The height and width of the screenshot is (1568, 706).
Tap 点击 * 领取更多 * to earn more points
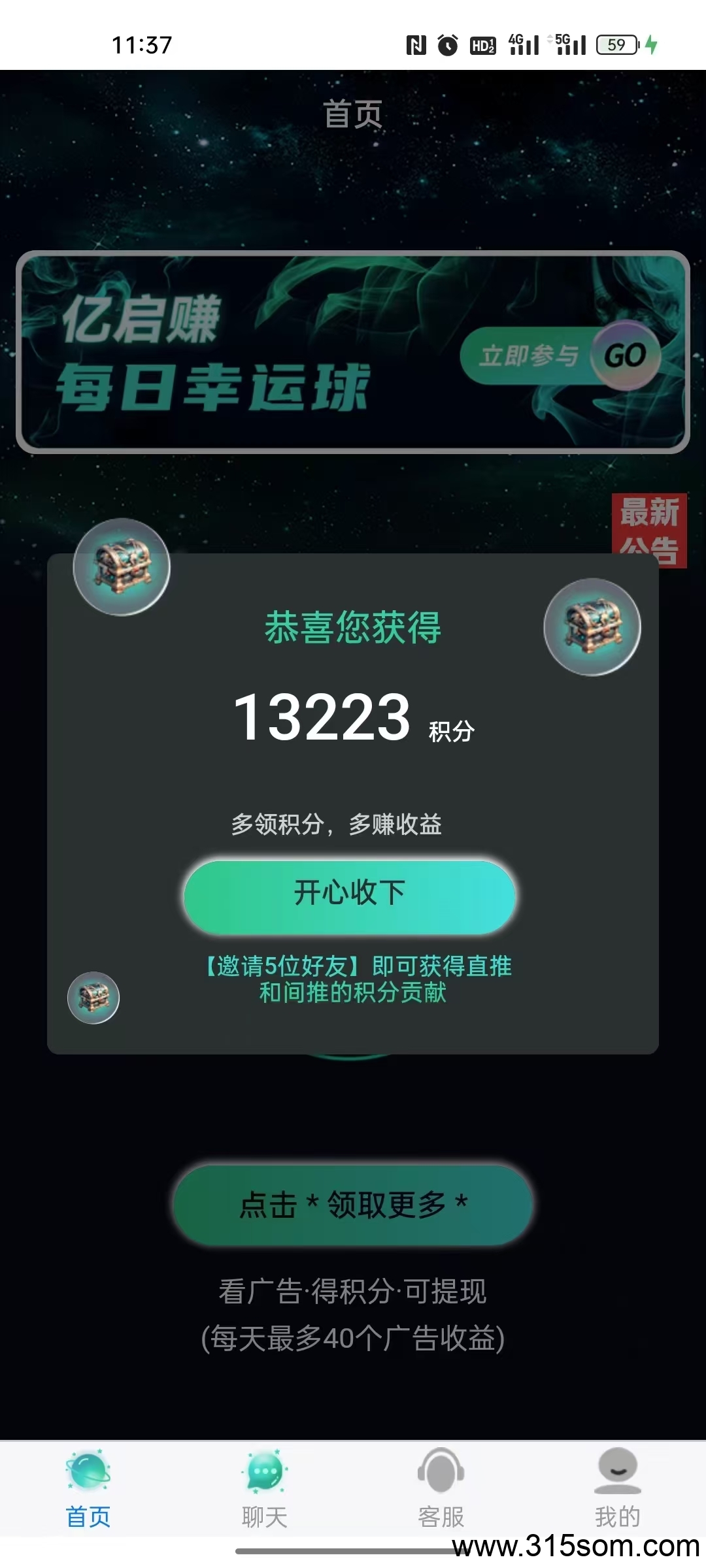tap(353, 1205)
